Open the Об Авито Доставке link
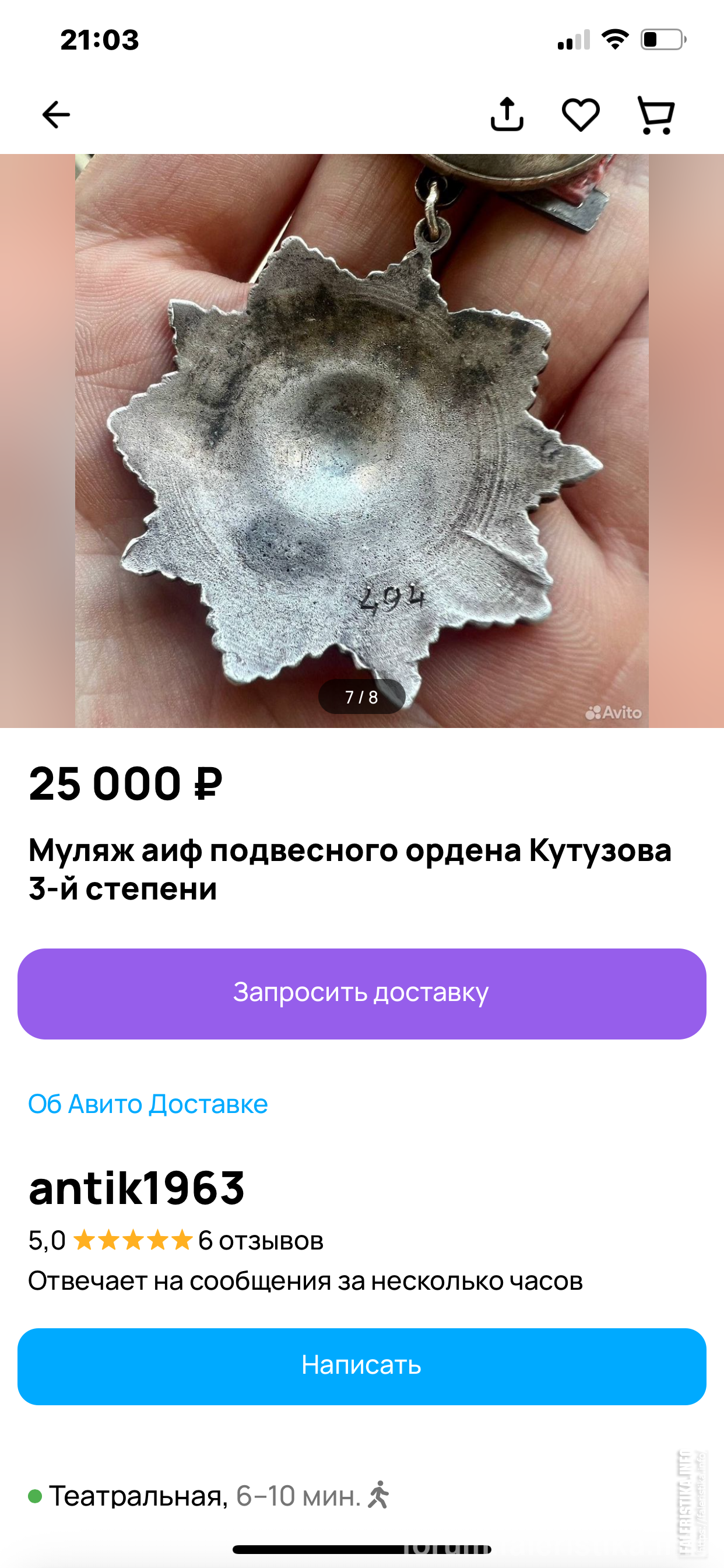Screen dimensions: 724x1568 (x=148, y=1104)
